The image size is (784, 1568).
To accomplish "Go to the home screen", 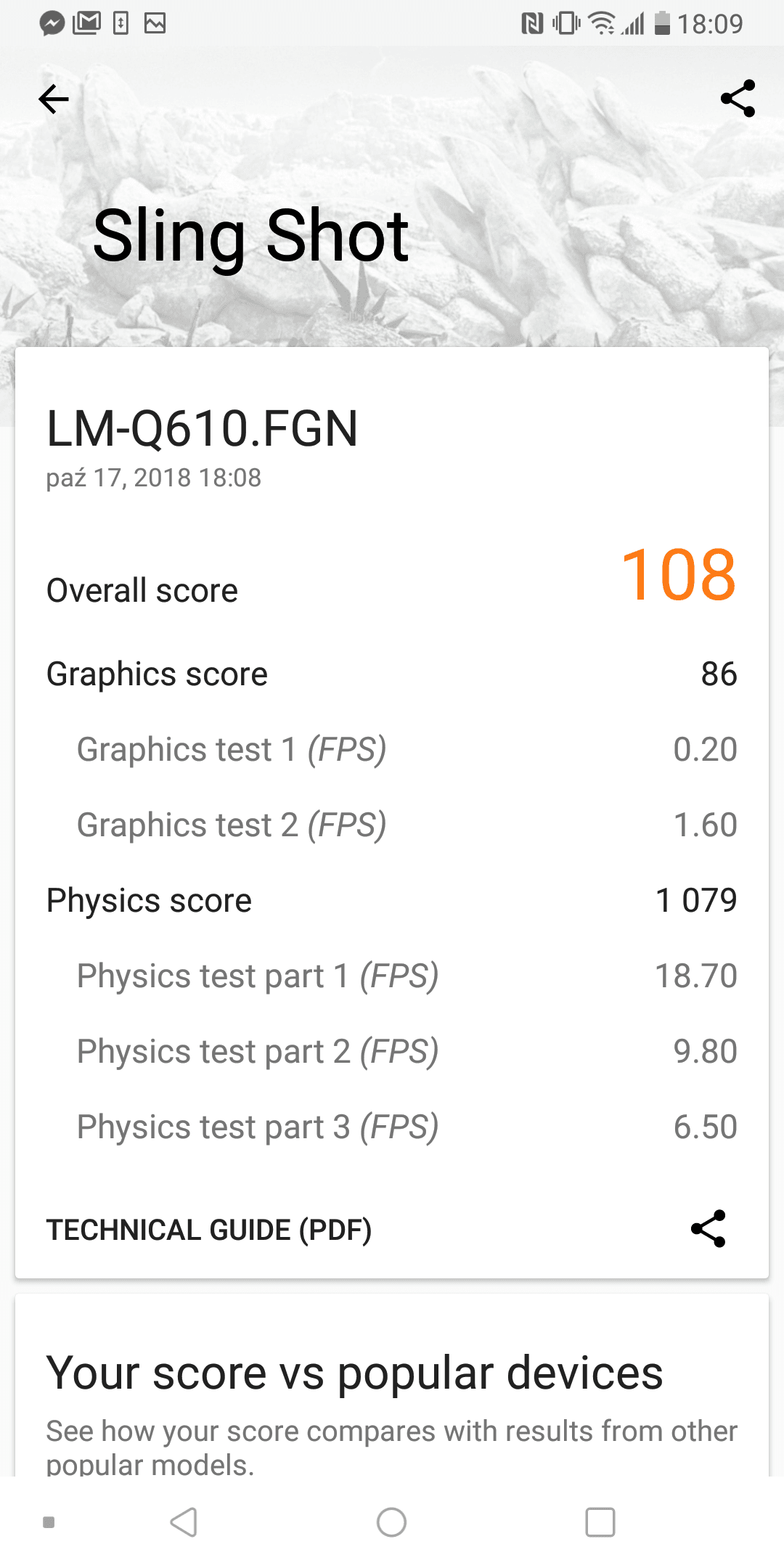I will [x=392, y=1522].
